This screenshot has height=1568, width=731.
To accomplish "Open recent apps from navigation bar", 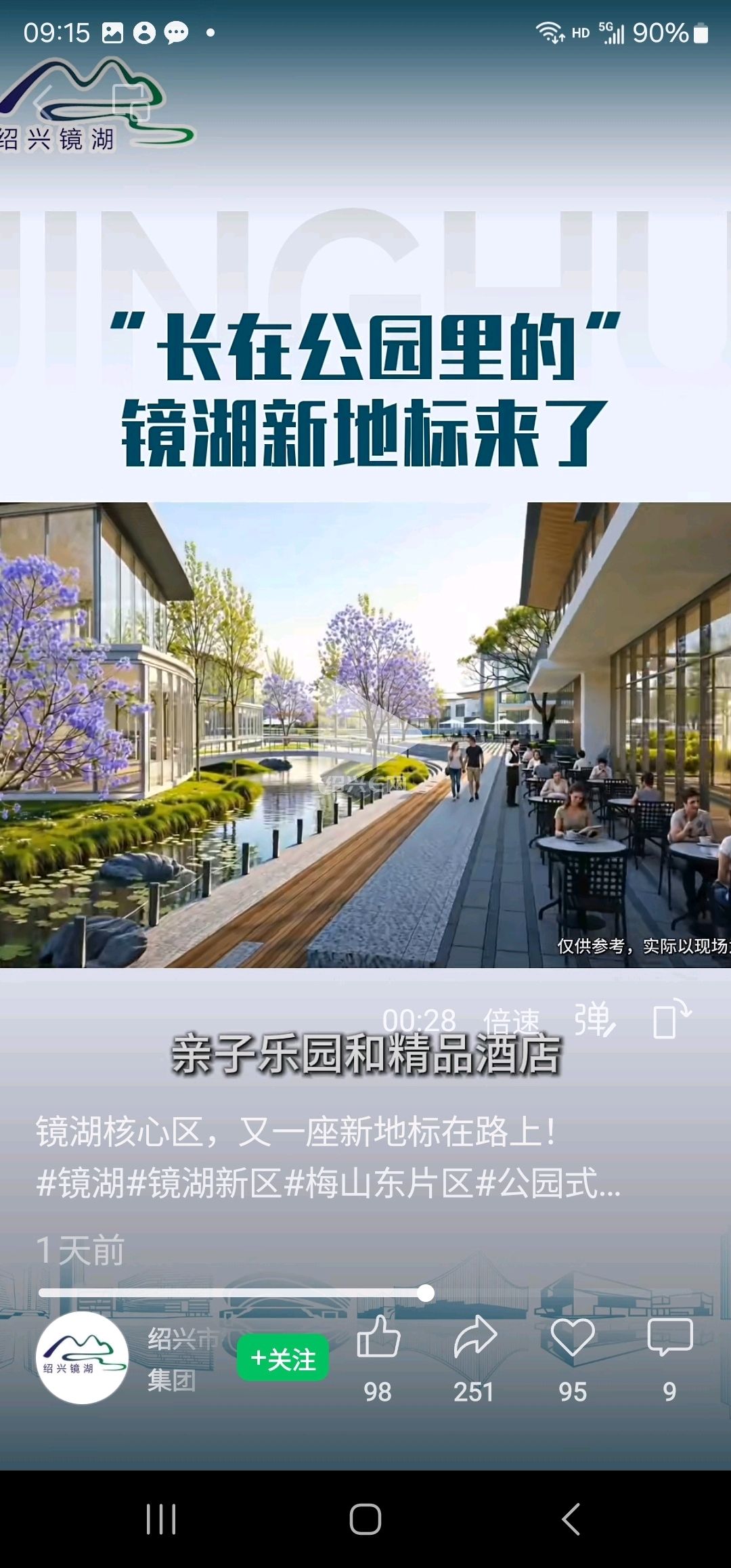I will pos(161,1519).
